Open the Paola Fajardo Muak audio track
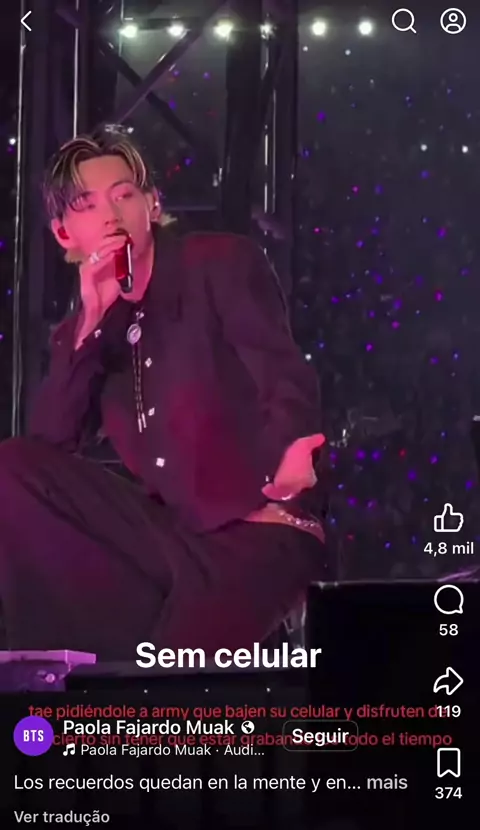The image size is (480, 830). [x=164, y=750]
